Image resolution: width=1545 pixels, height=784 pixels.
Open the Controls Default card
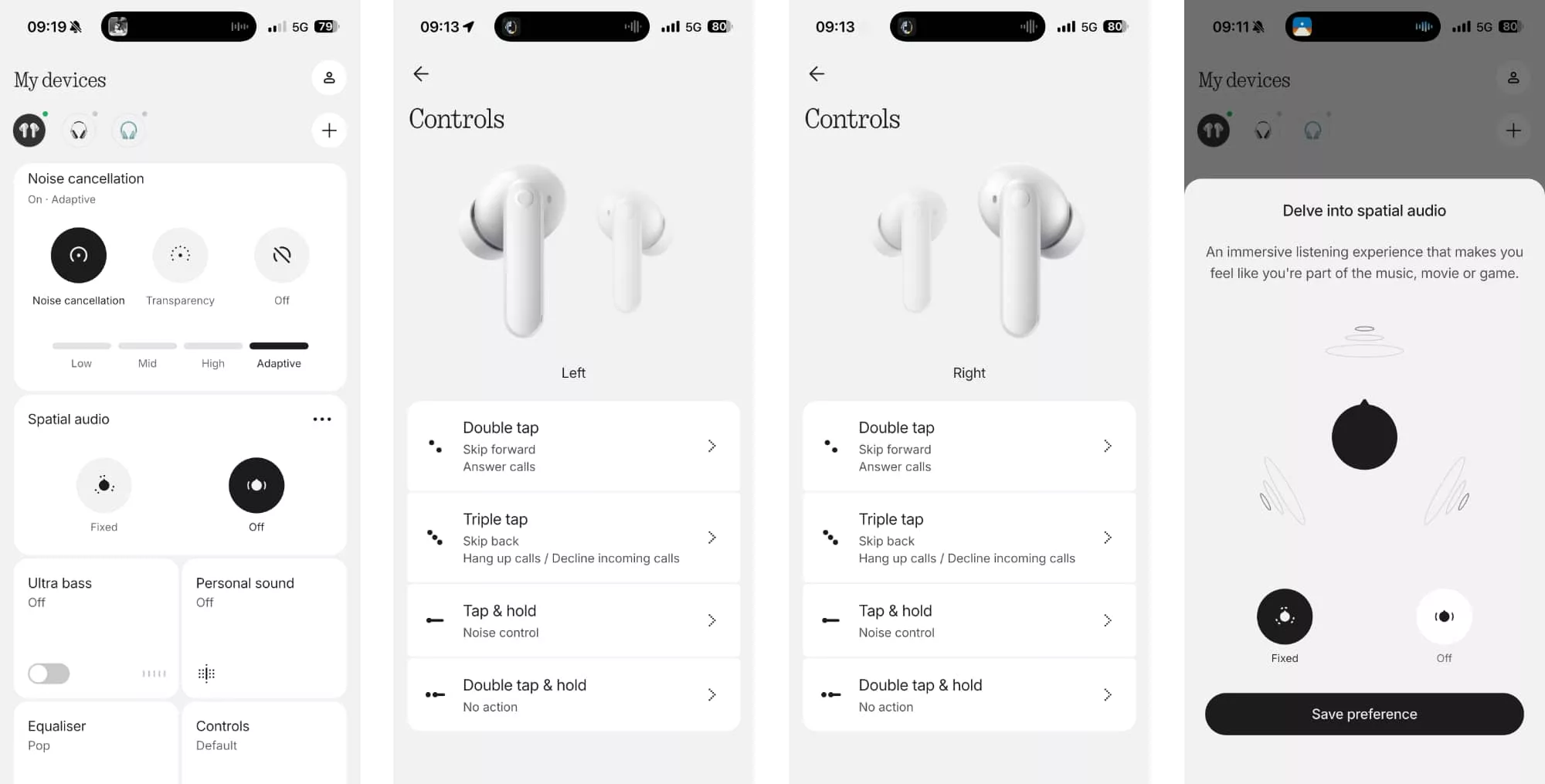click(x=263, y=742)
